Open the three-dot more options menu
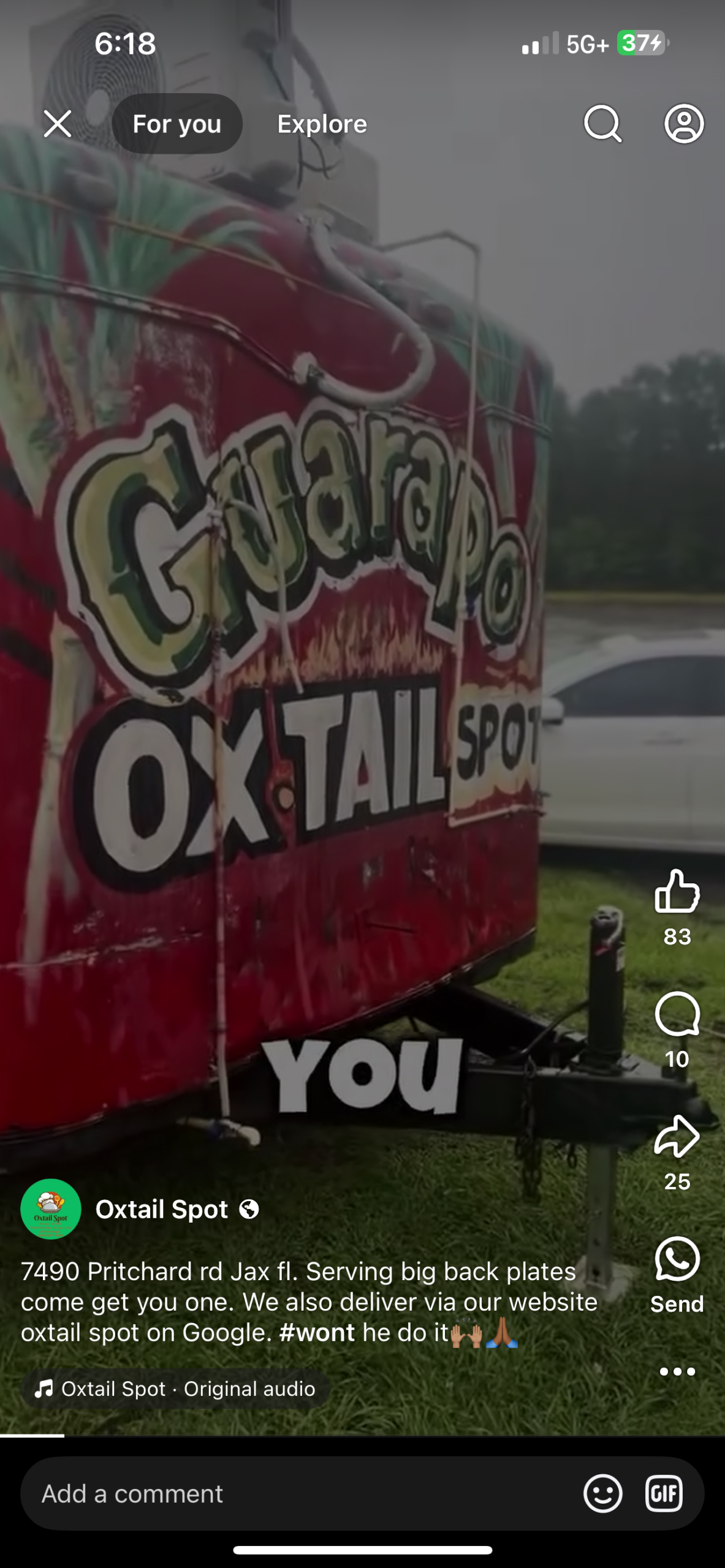Viewport: 725px width, 1568px height. point(677,1372)
